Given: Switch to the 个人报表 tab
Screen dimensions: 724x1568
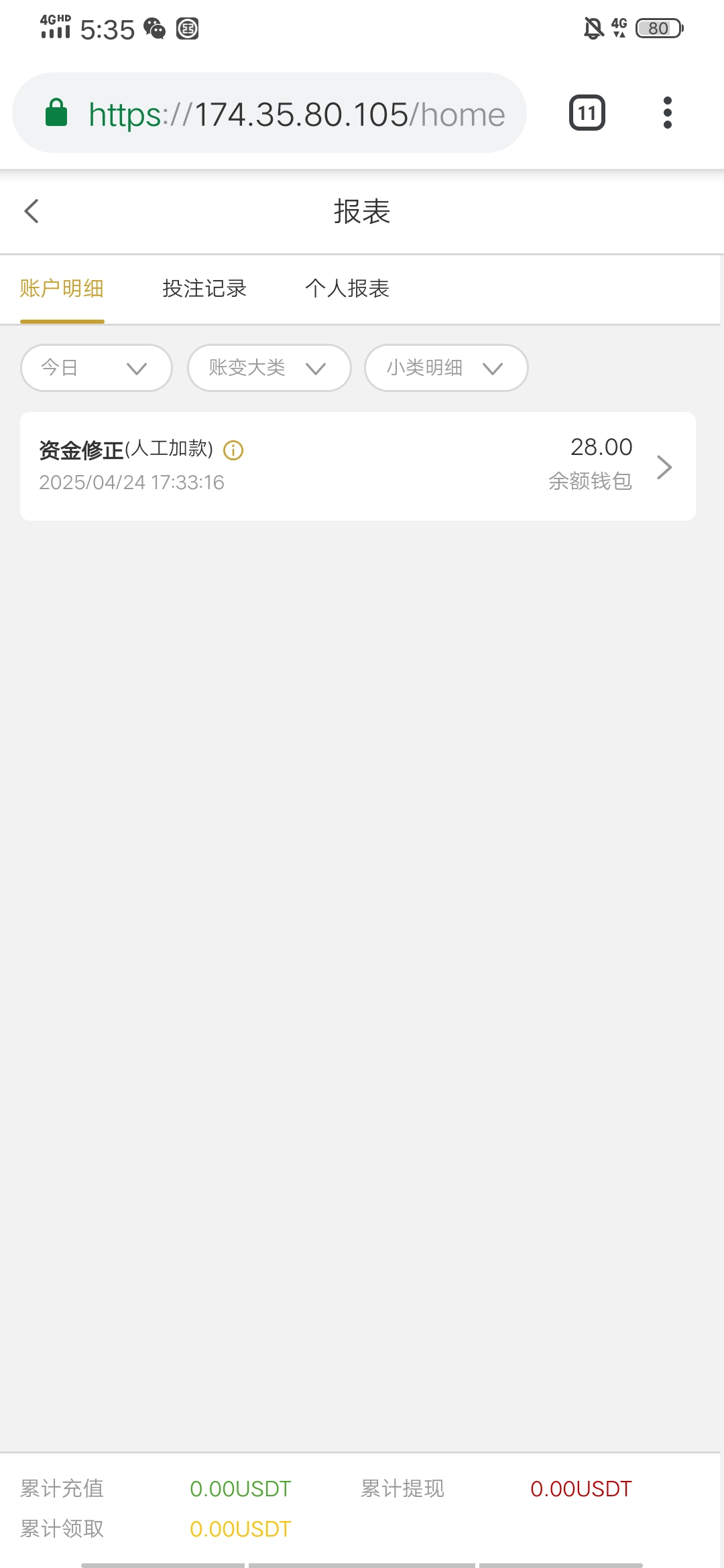Looking at the screenshot, I should pos(347,289).
